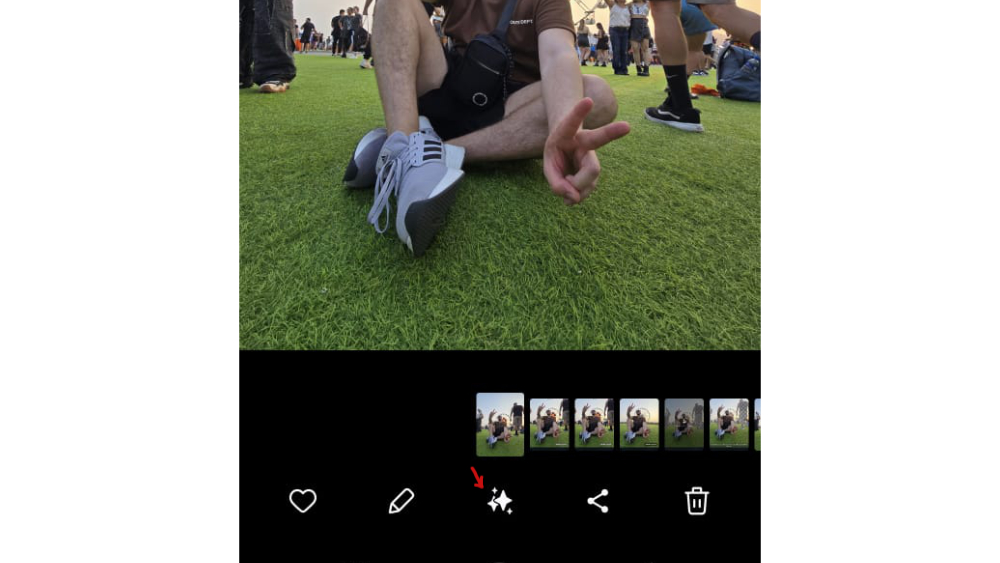Select the enlarged current thumbnail in filmstrip
The width and height of the screenshot is (1000, 563).
[500, 424]
